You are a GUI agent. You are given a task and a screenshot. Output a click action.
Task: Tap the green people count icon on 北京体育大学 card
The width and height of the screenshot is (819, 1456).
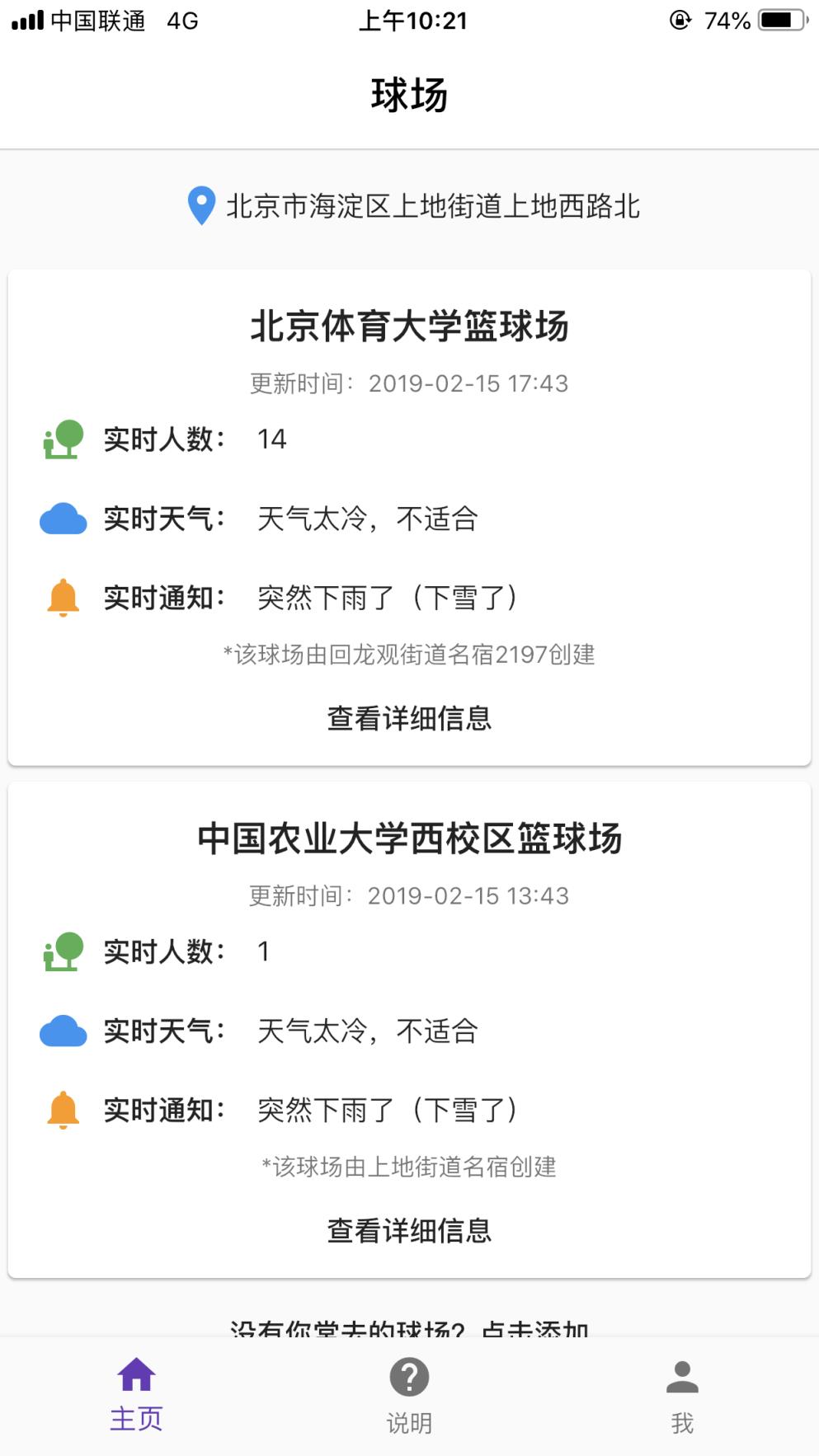[61, 439]
